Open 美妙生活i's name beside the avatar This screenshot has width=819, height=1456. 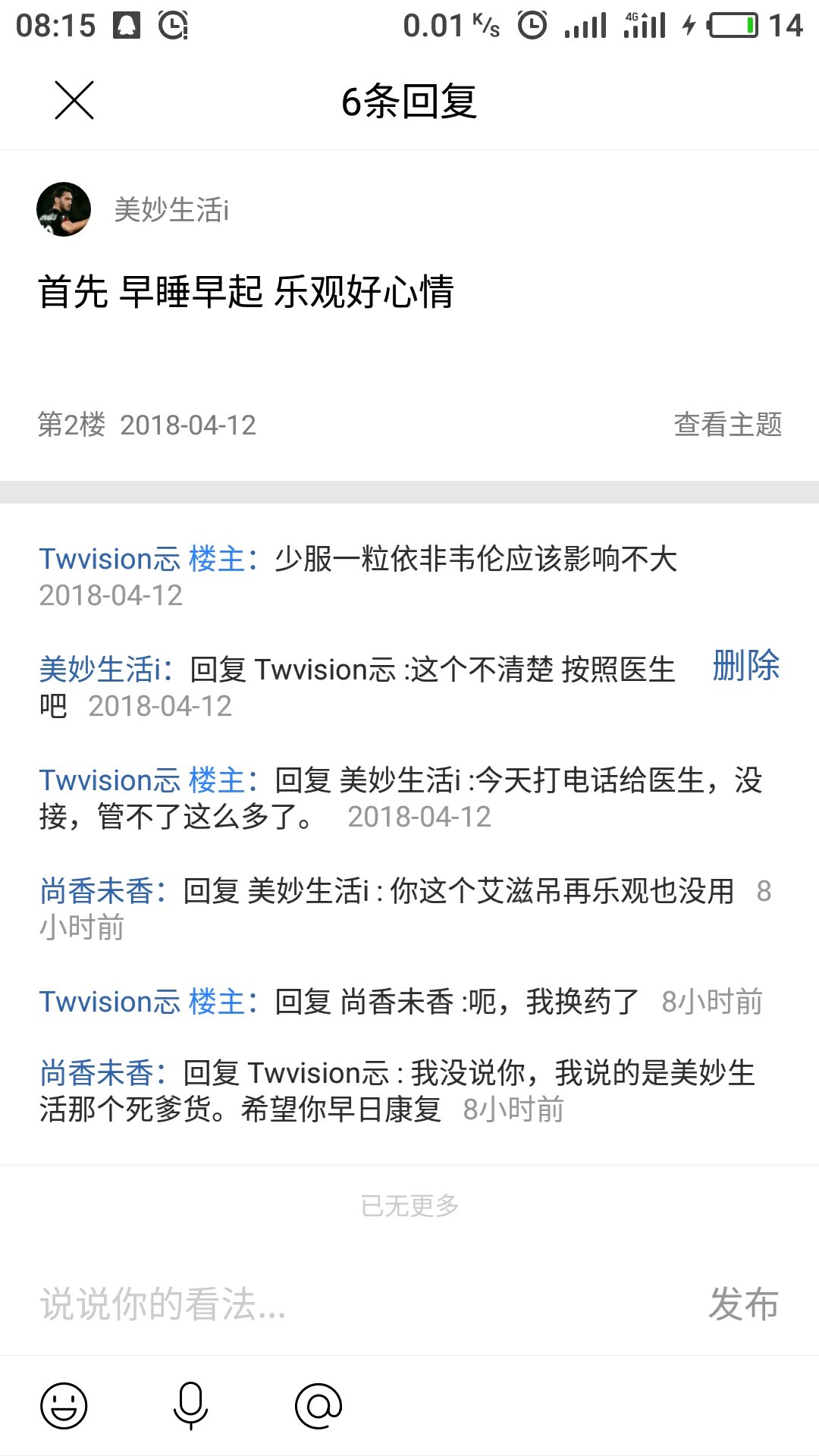[x=171, y=210]
